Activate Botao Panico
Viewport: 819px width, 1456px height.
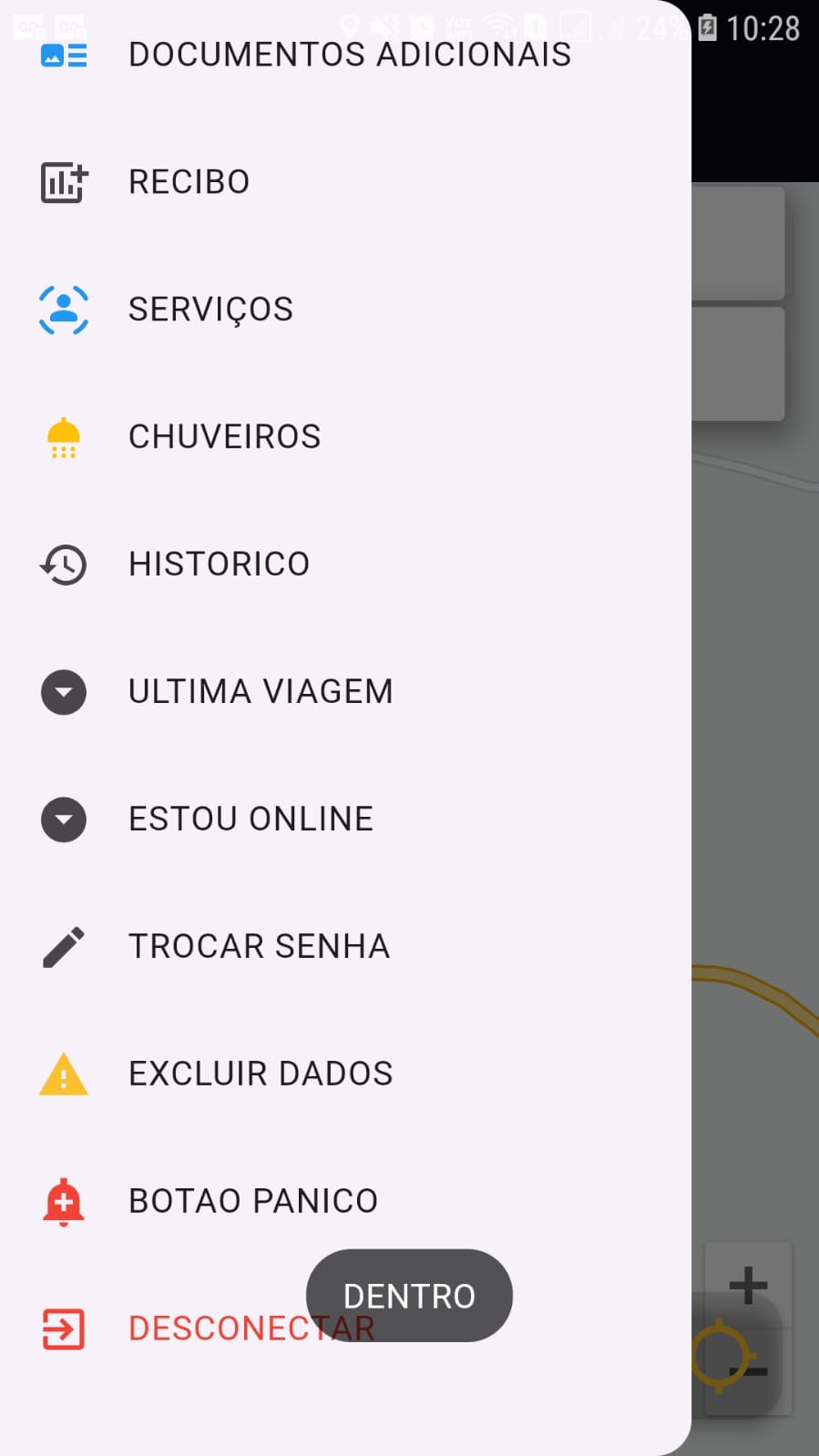(345, 1202)
